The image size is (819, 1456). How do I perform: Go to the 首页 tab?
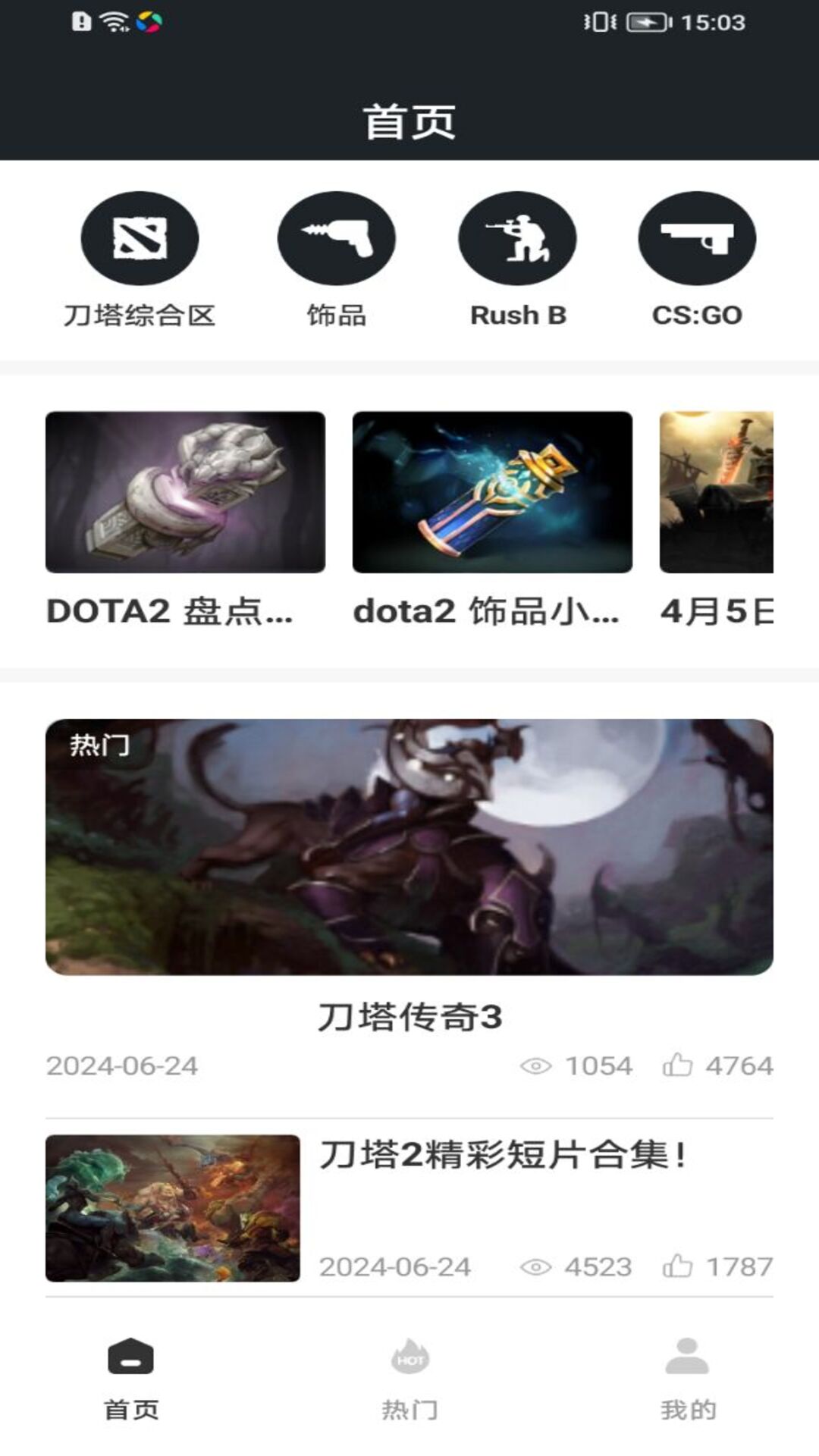130,1377
